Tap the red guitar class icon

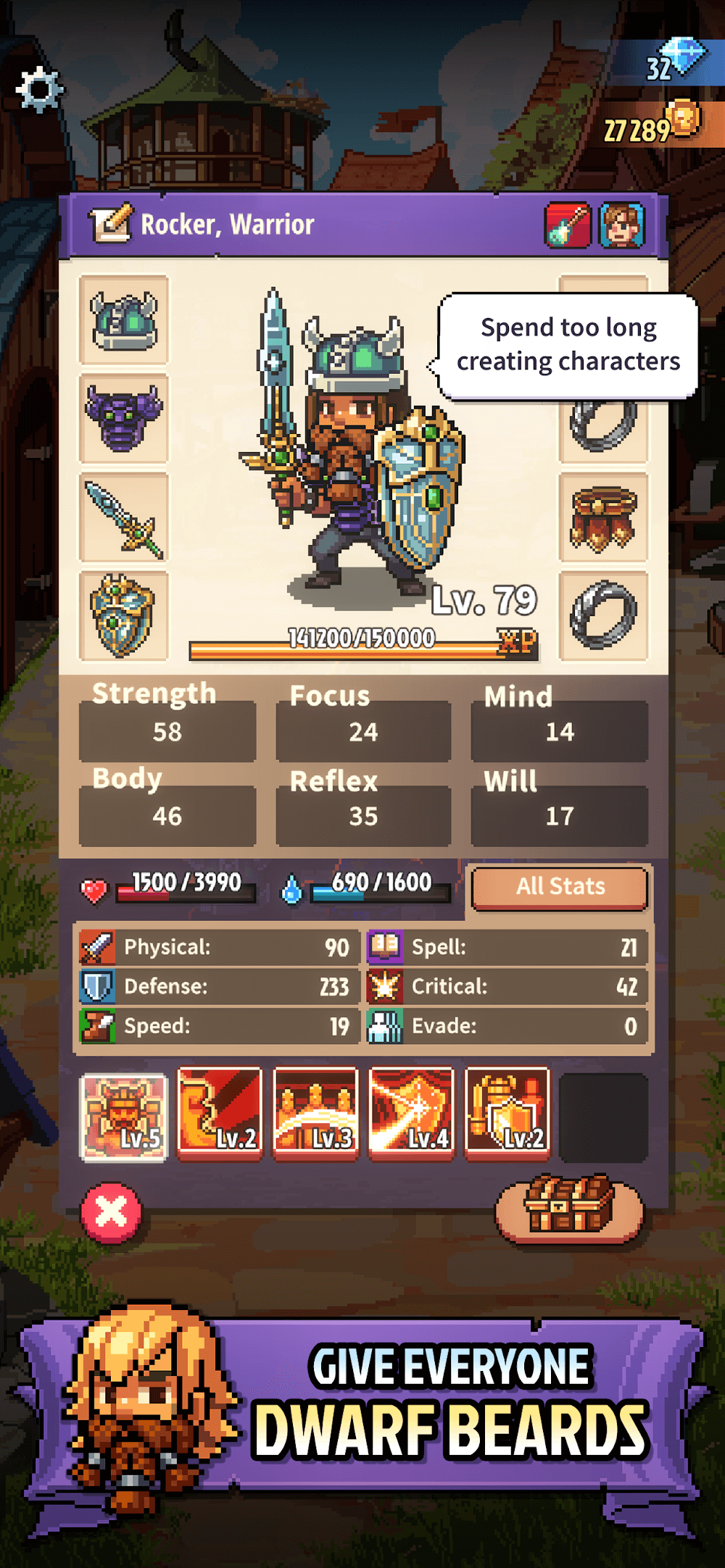click(x=567, y=225)
